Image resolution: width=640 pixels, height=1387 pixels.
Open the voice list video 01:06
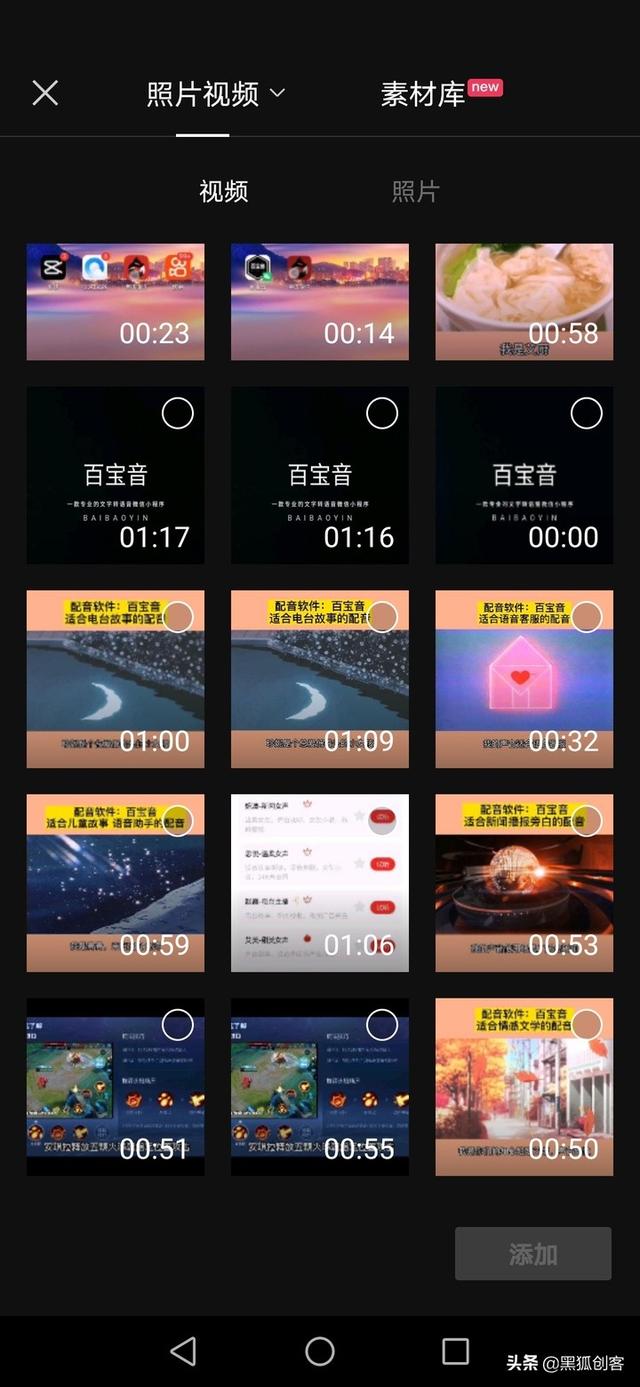319,883
